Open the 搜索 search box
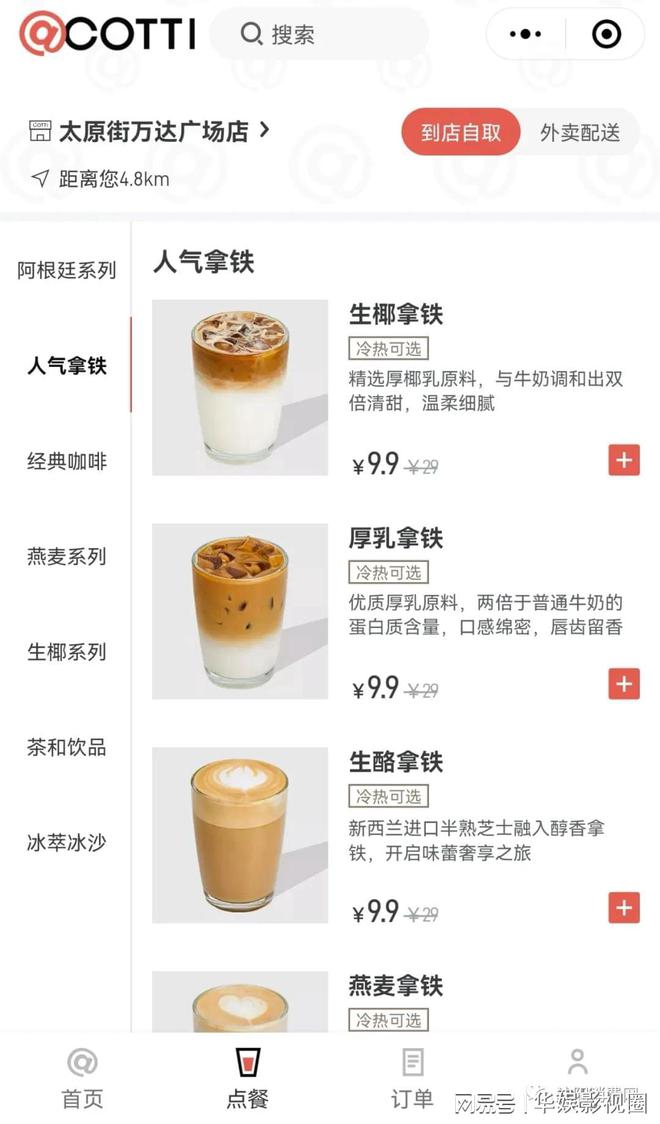This screenshot has width=660, height=1124. 318,35
